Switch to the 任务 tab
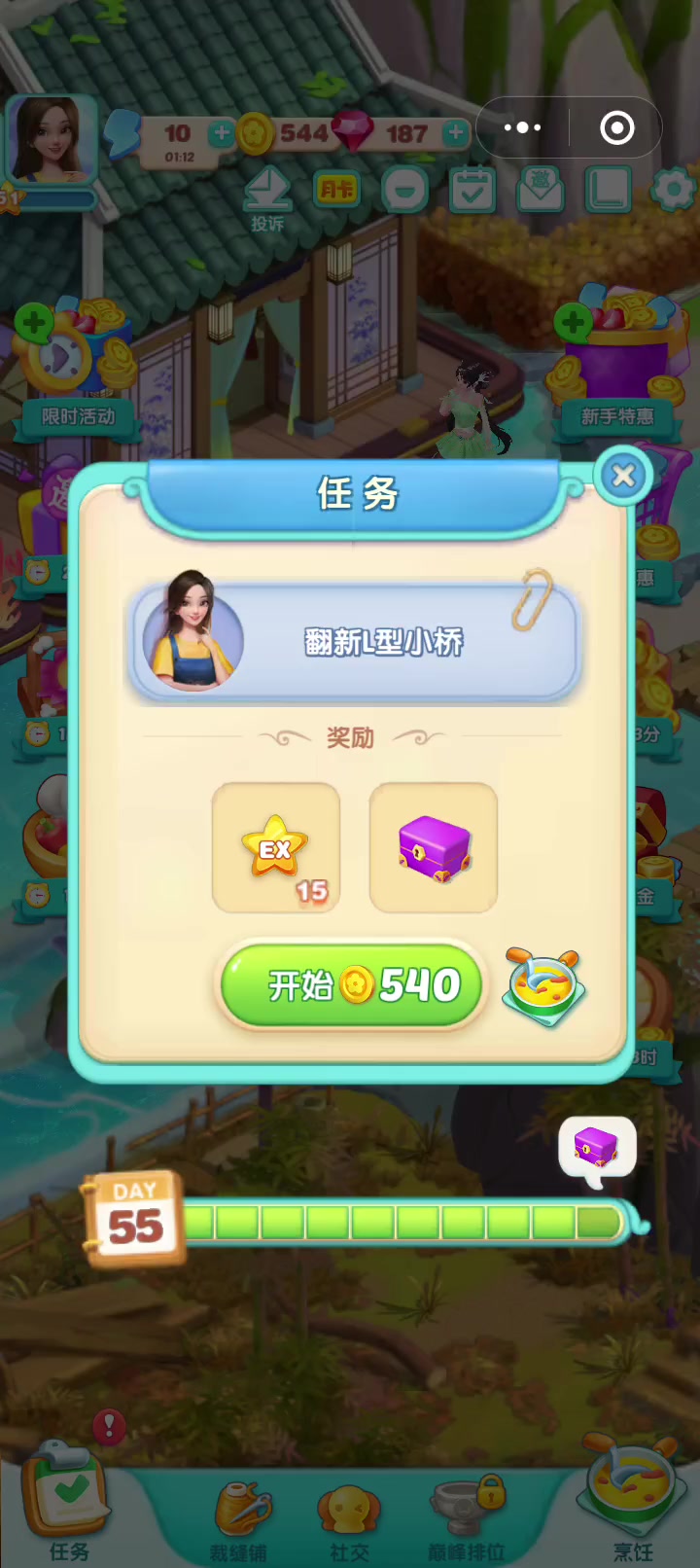The width and height of the screenshot is (700, 1568). [x=68, y=1503]
